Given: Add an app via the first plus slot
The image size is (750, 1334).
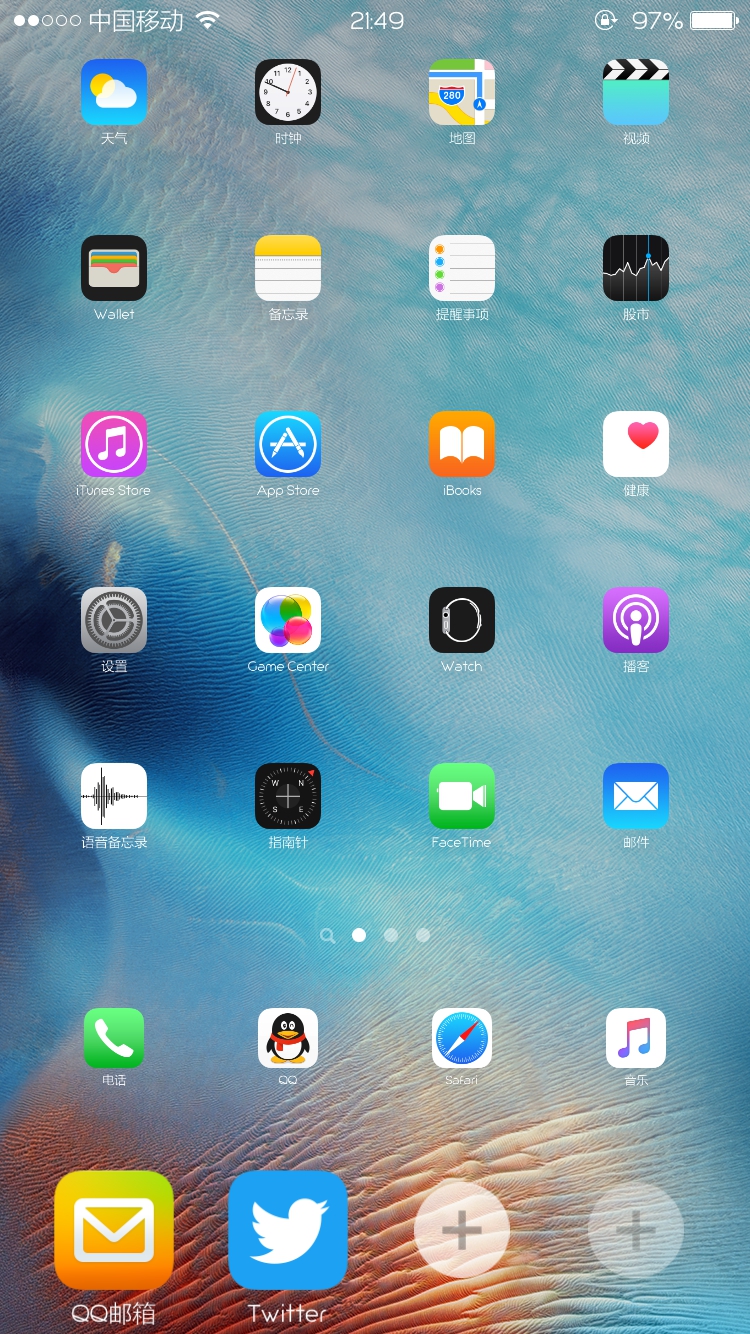Looking at the screenshot, I should pyautogui.click(x=462, y=1230).
